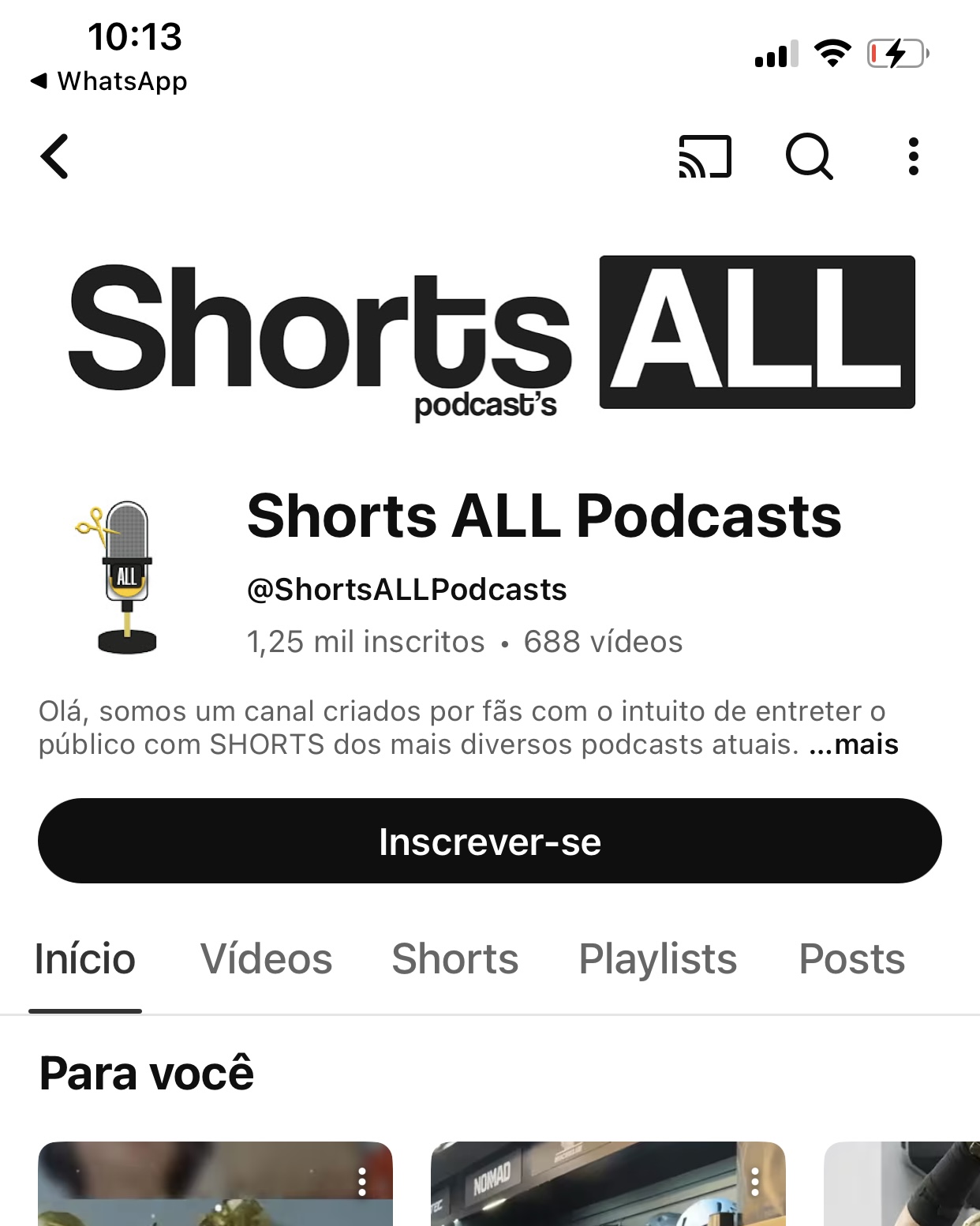Image resolution: width=980 pixels, height=1226 pixels.
Task: Return to WhatsApp via status bar link
Action: click(110, 81)
